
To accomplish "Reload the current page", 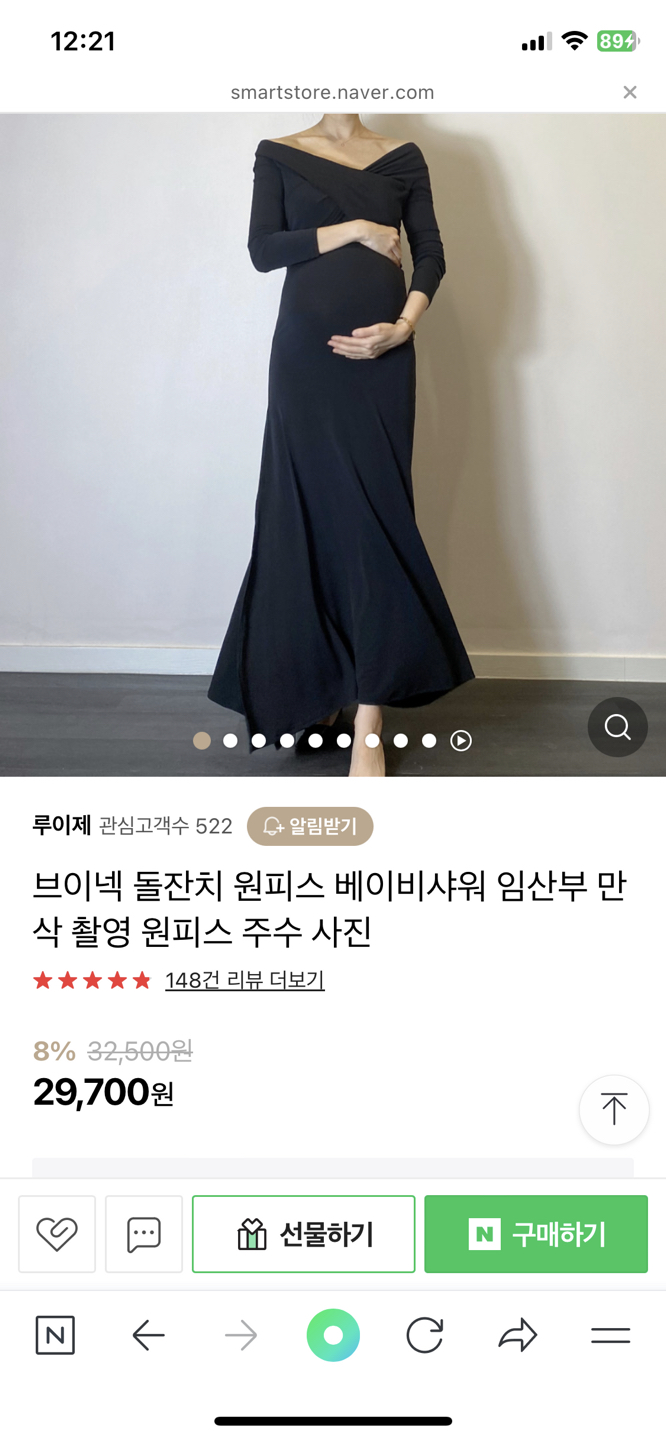I will [424, 1335].
